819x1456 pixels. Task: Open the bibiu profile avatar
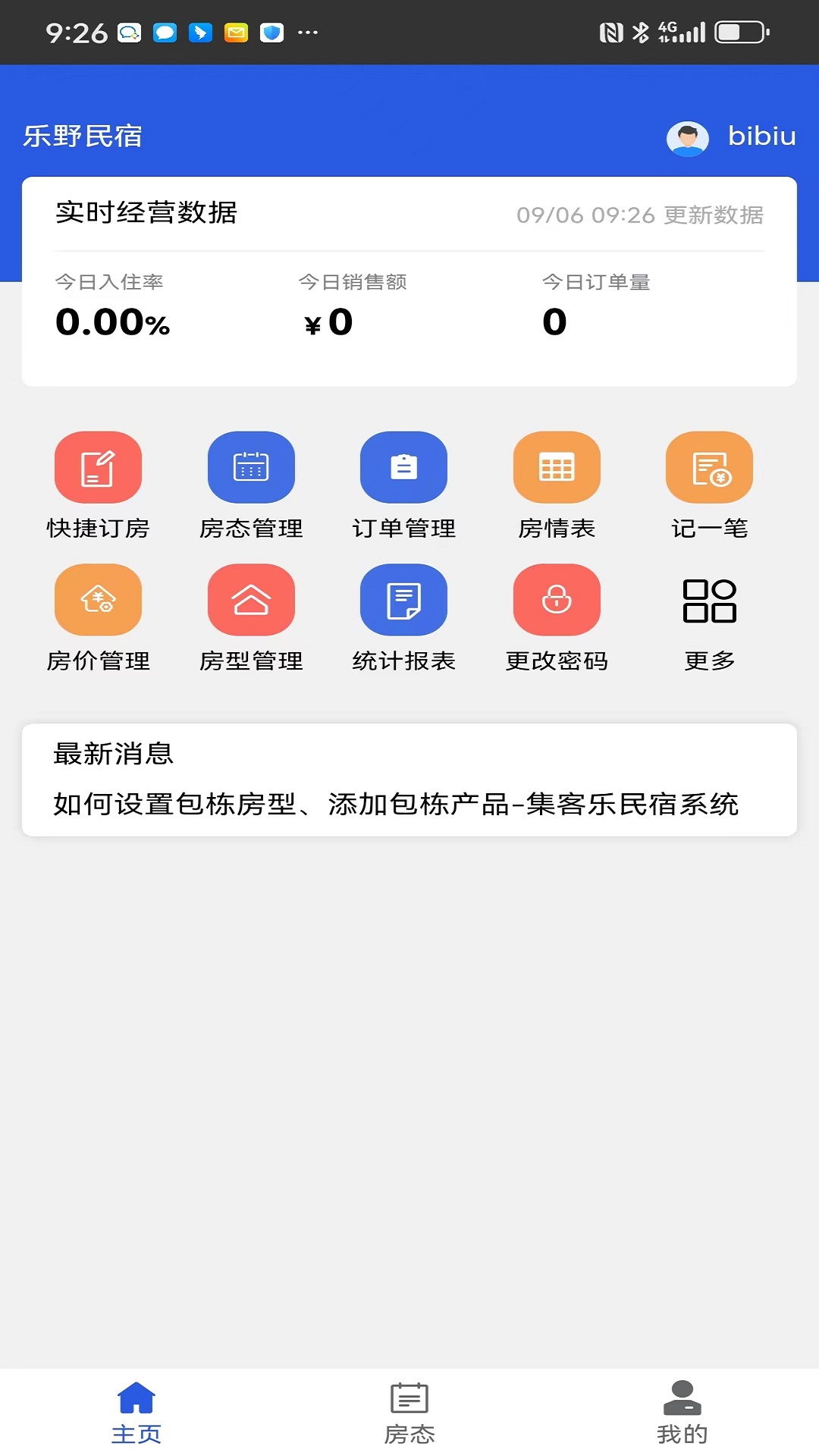coord(688,138)
